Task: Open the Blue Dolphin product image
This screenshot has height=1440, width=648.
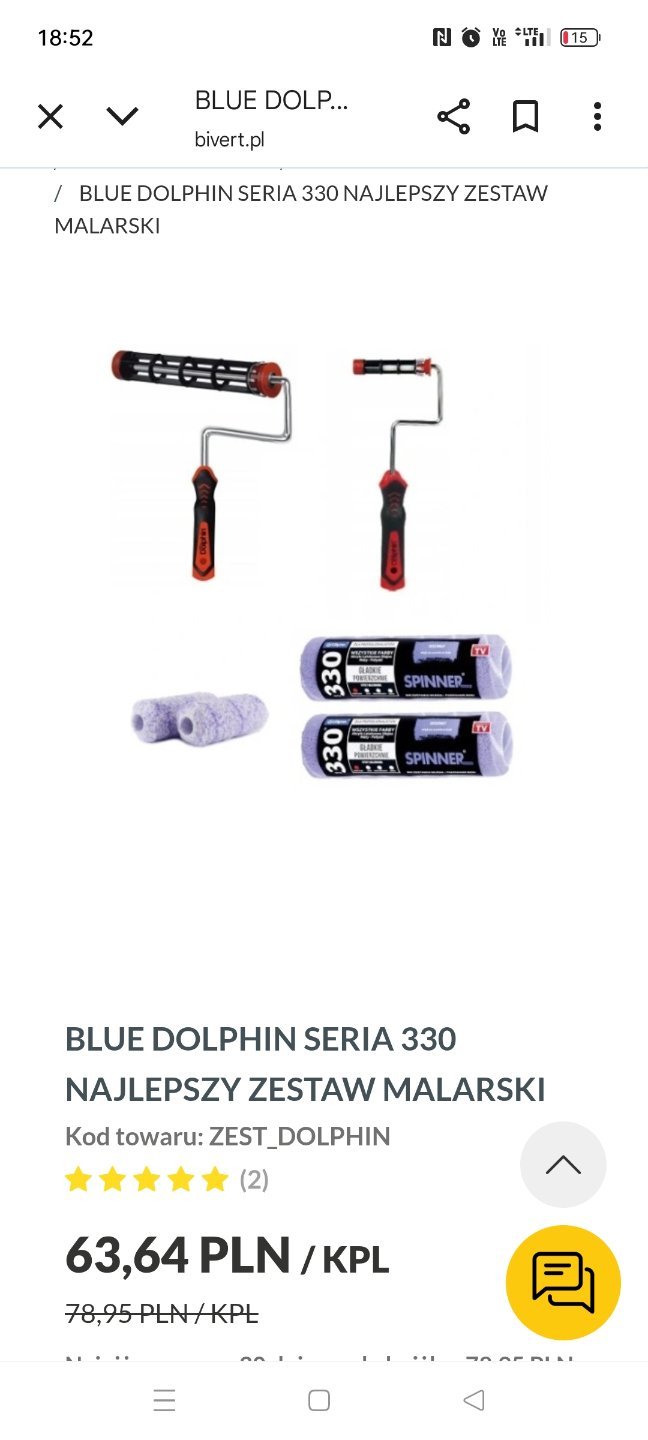Action: click(323, 560)
